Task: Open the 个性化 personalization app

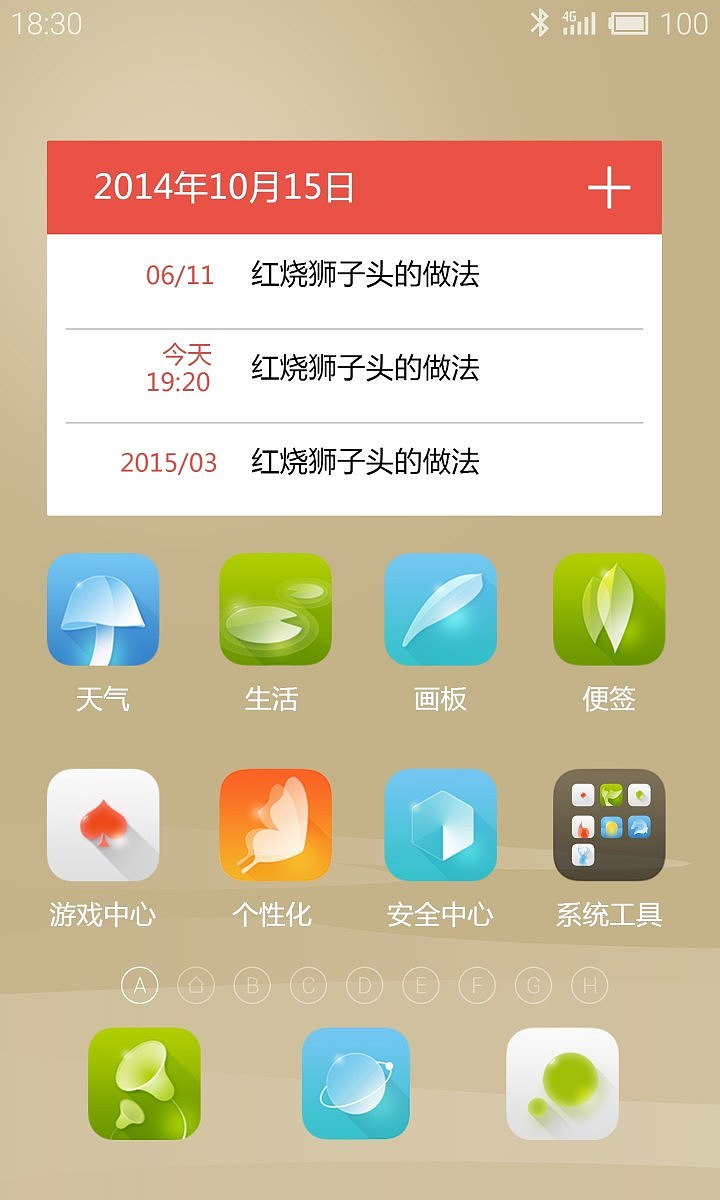Action: [274, 823]
